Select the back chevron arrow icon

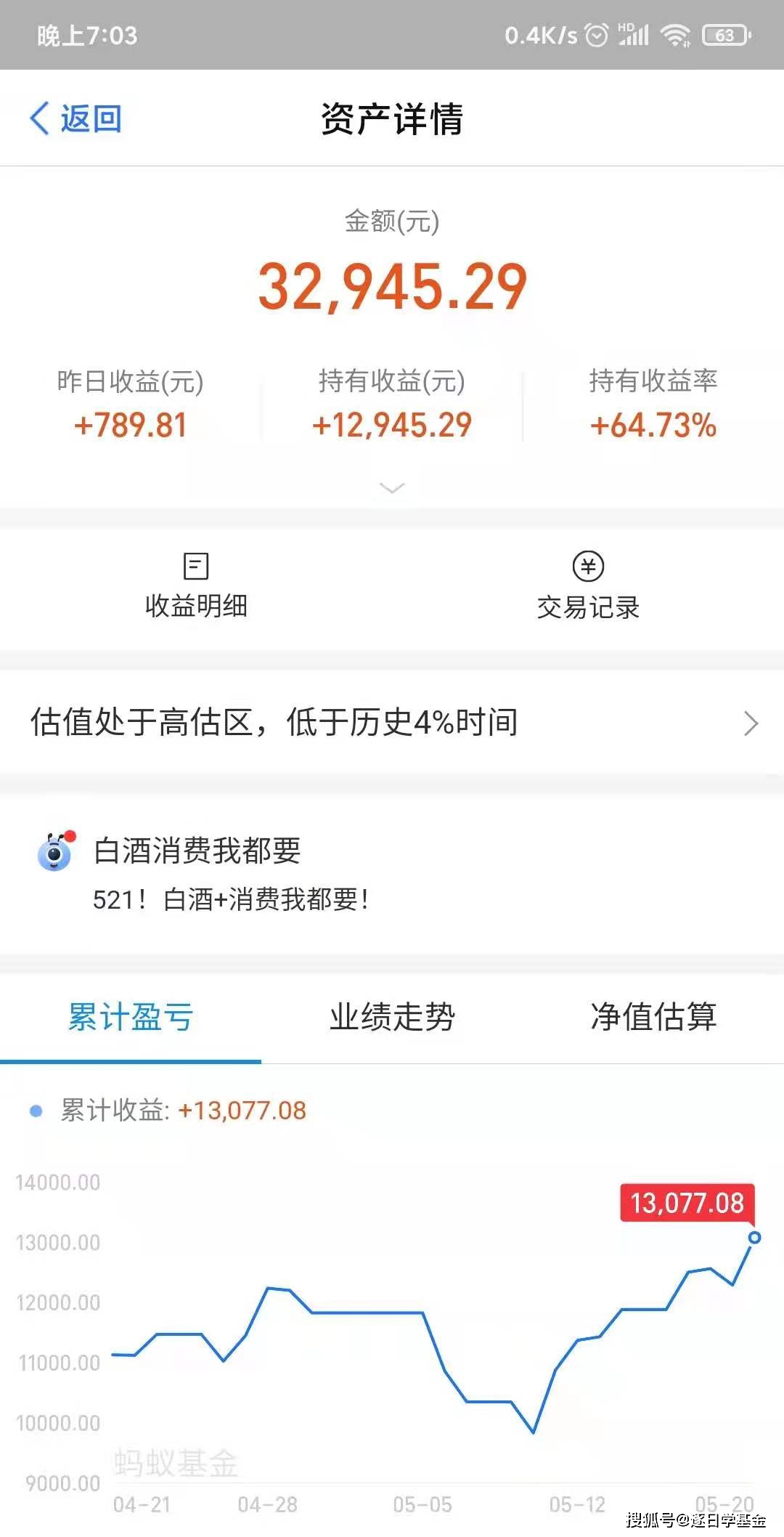point(38,118)
